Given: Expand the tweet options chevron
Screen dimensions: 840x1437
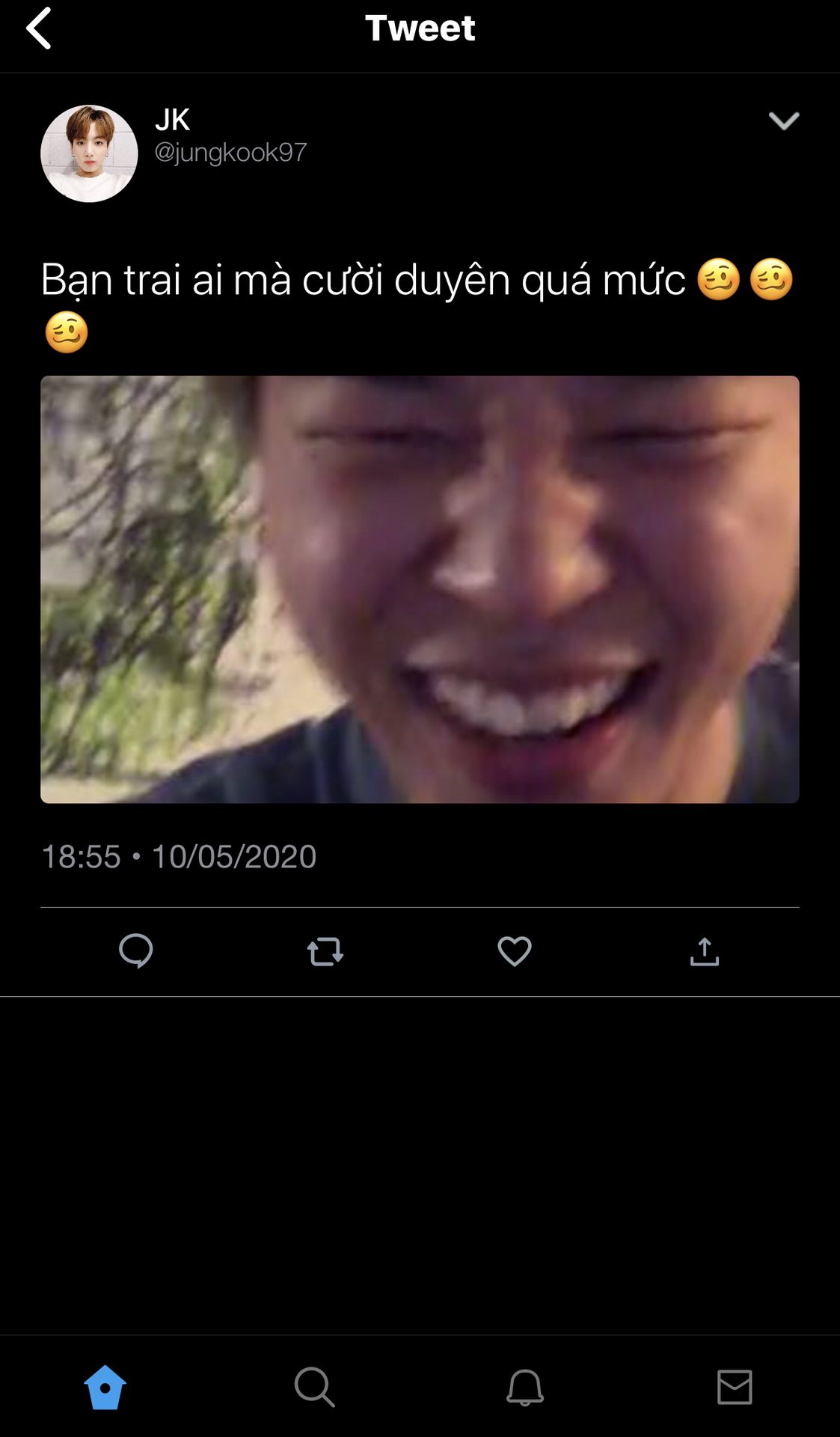Looking at the screenshot, I should coord(783,120).
